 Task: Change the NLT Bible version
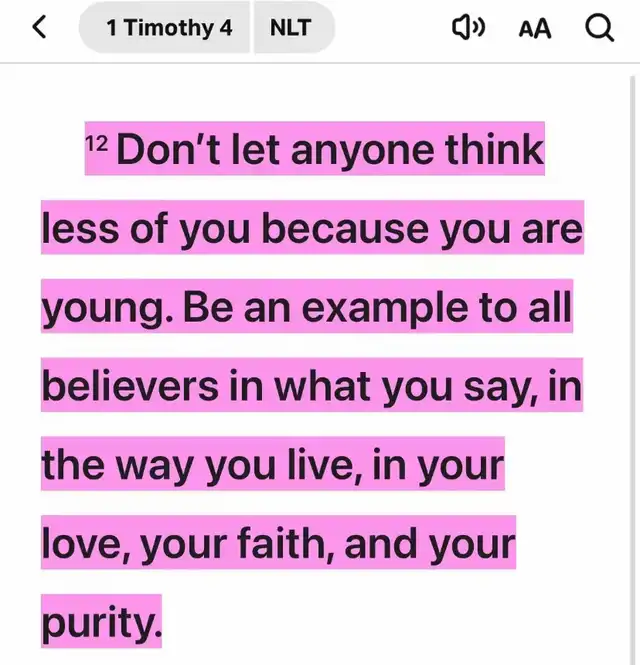(x=291, y=29)
